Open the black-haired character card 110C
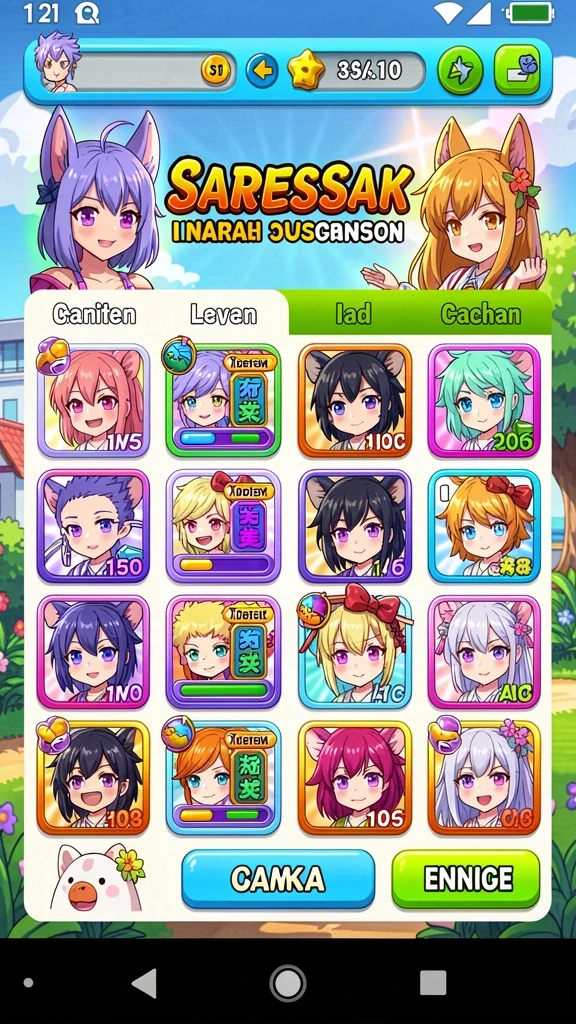576x1024 pixels. 355,400
